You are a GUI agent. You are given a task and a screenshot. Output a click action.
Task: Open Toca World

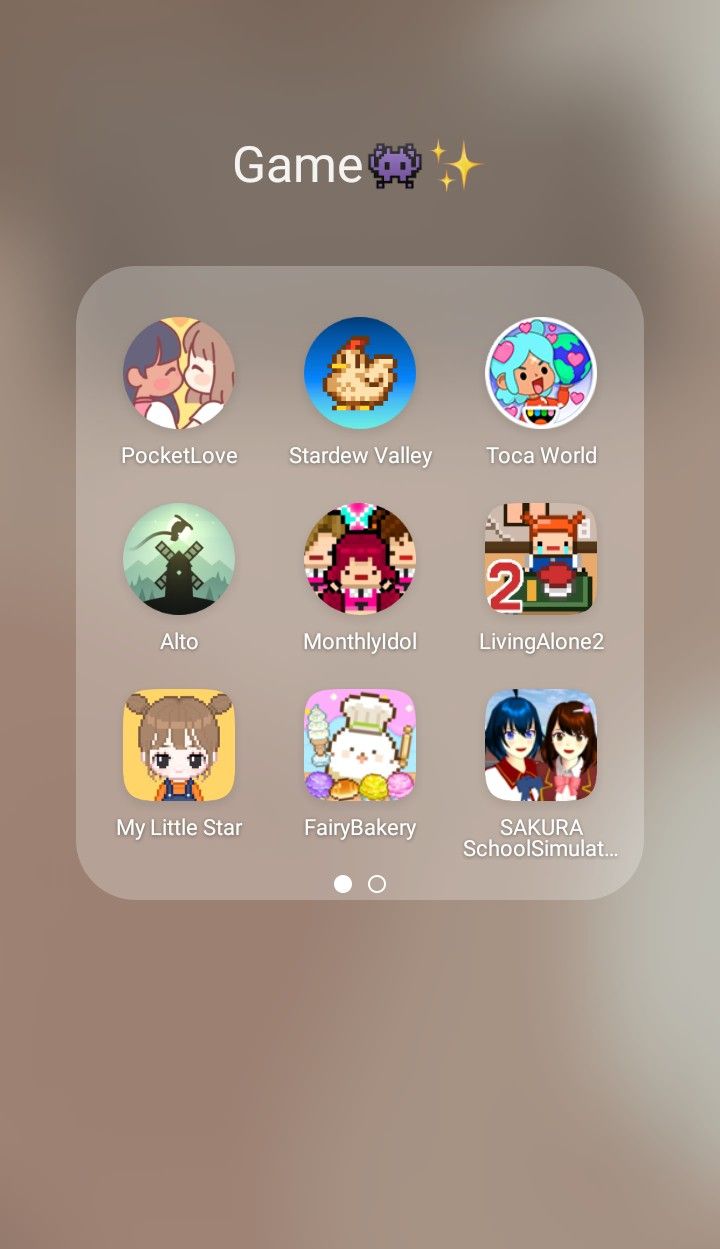[x=541, y=372]
